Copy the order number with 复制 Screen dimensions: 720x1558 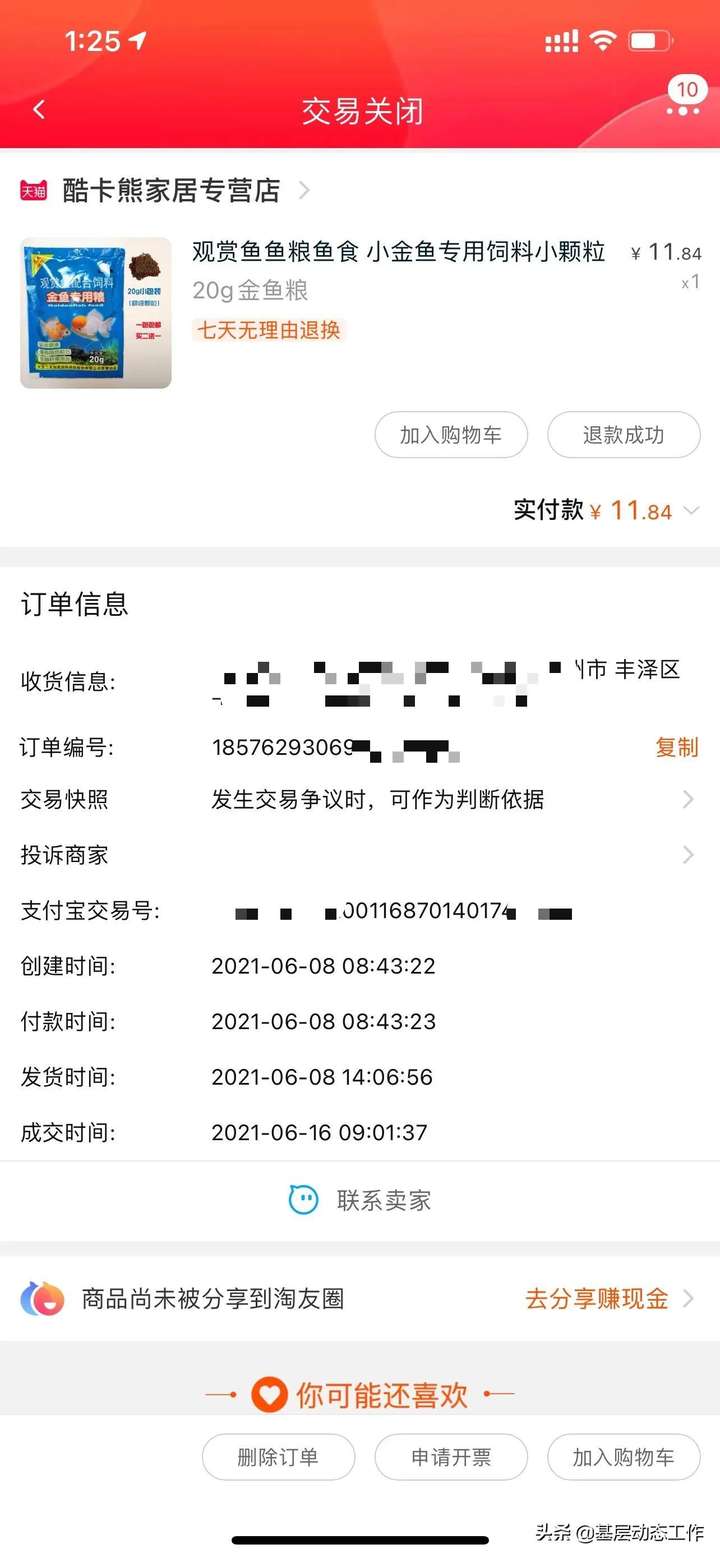676,747
